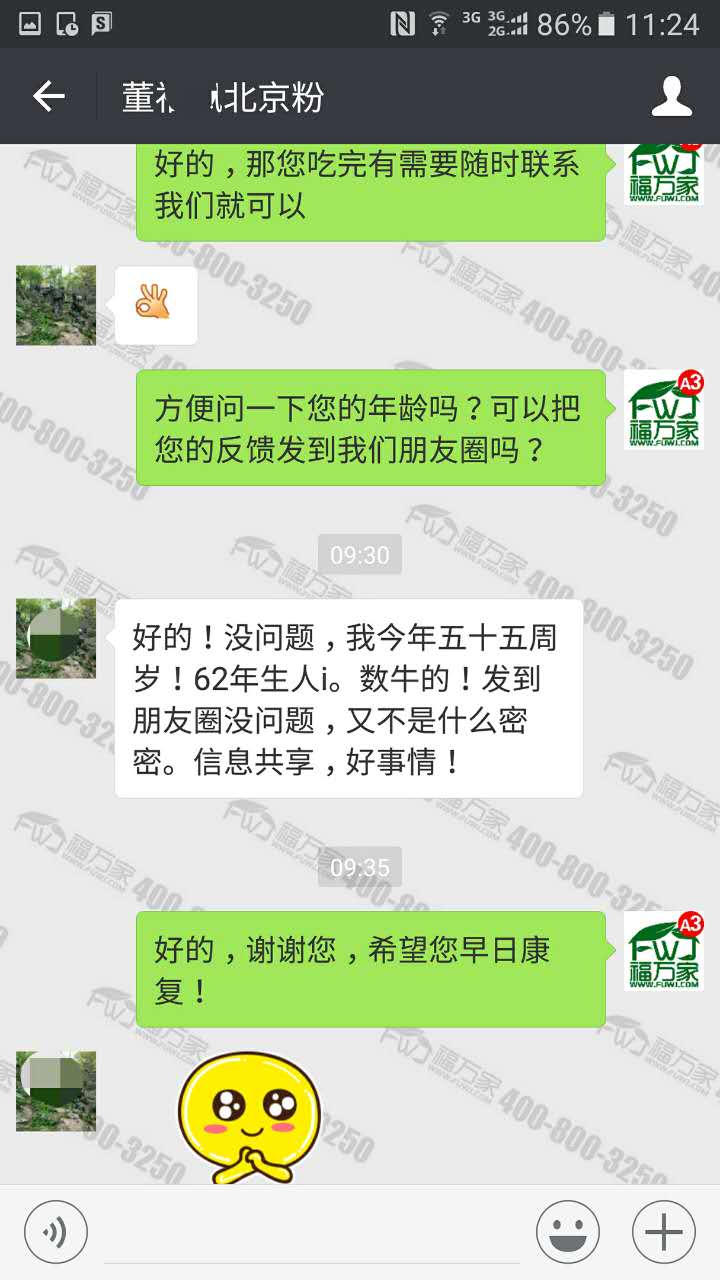Screen dimensions: 720x1280
Task: Go back from this chat
Action: (x=48, y=97)
